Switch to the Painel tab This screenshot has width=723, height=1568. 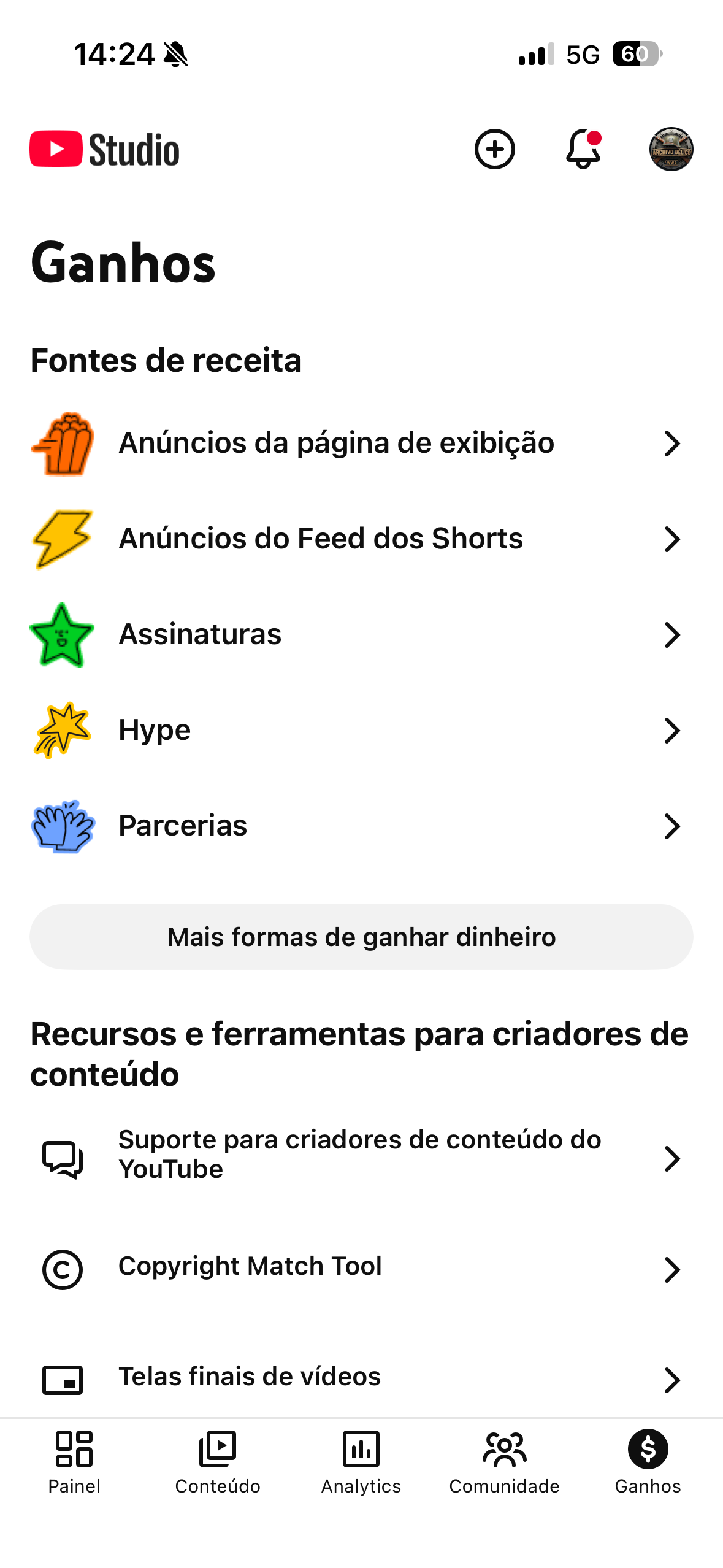[74, 1462]
